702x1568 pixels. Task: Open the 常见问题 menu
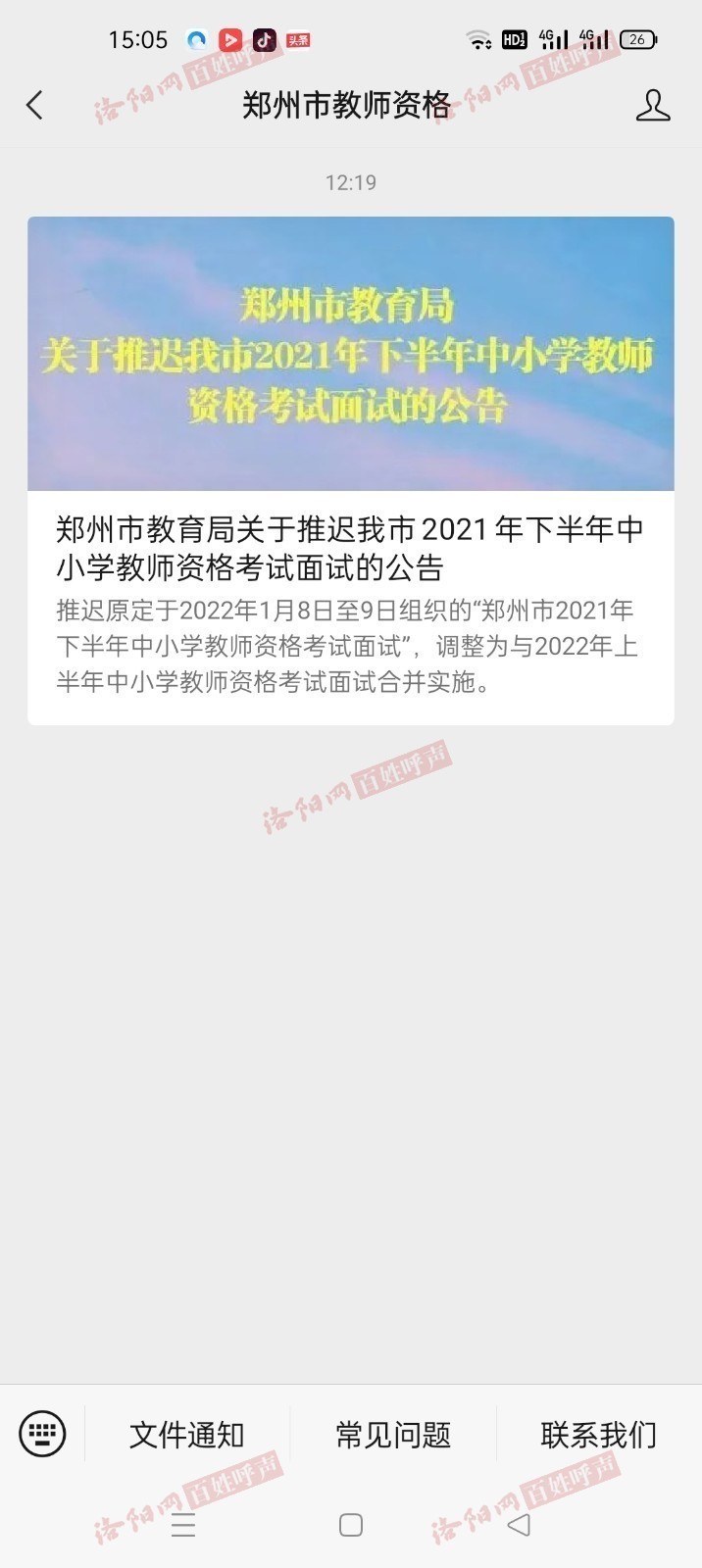coord(393,1435)
